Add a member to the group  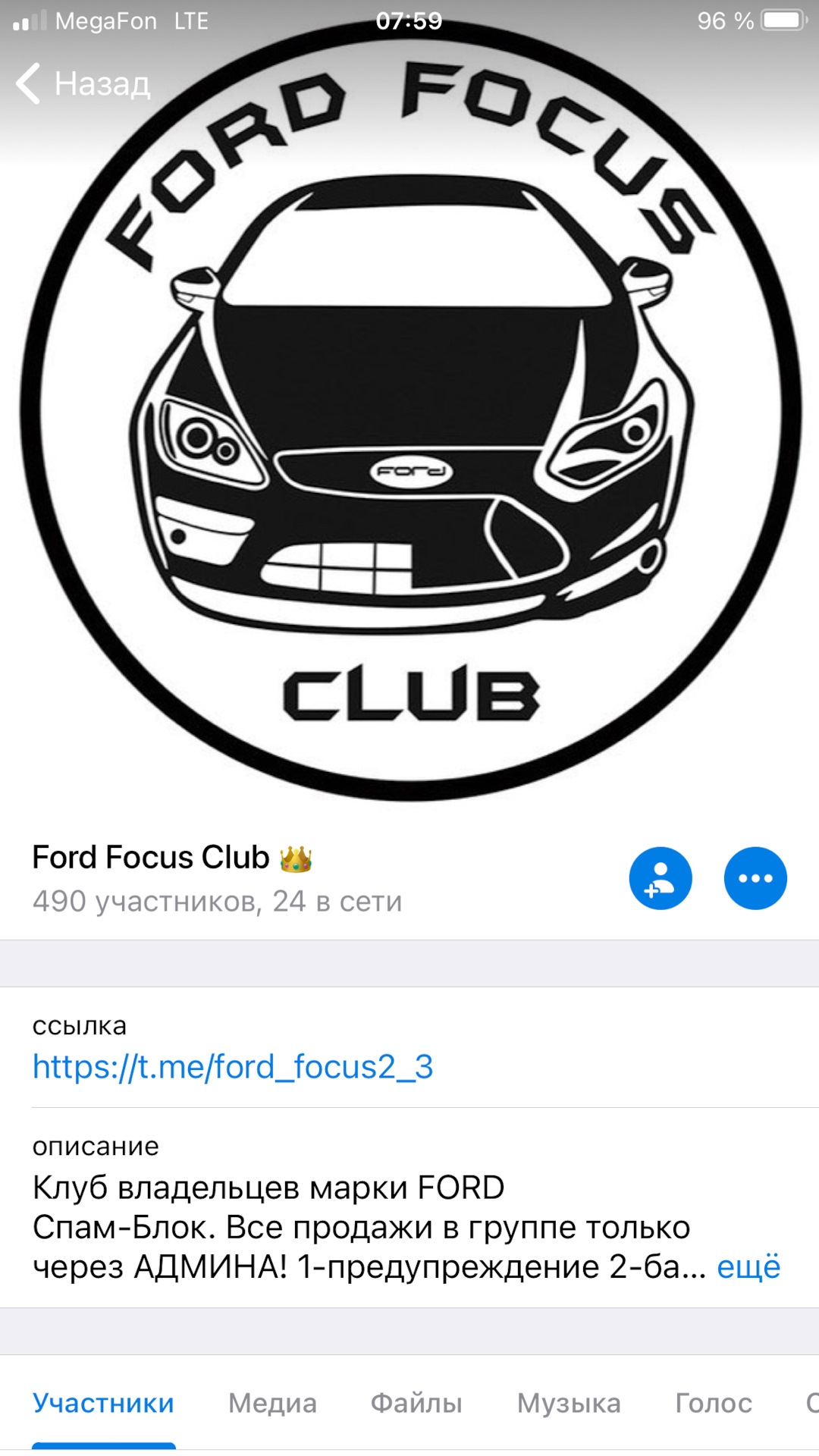tap(660, 878)
